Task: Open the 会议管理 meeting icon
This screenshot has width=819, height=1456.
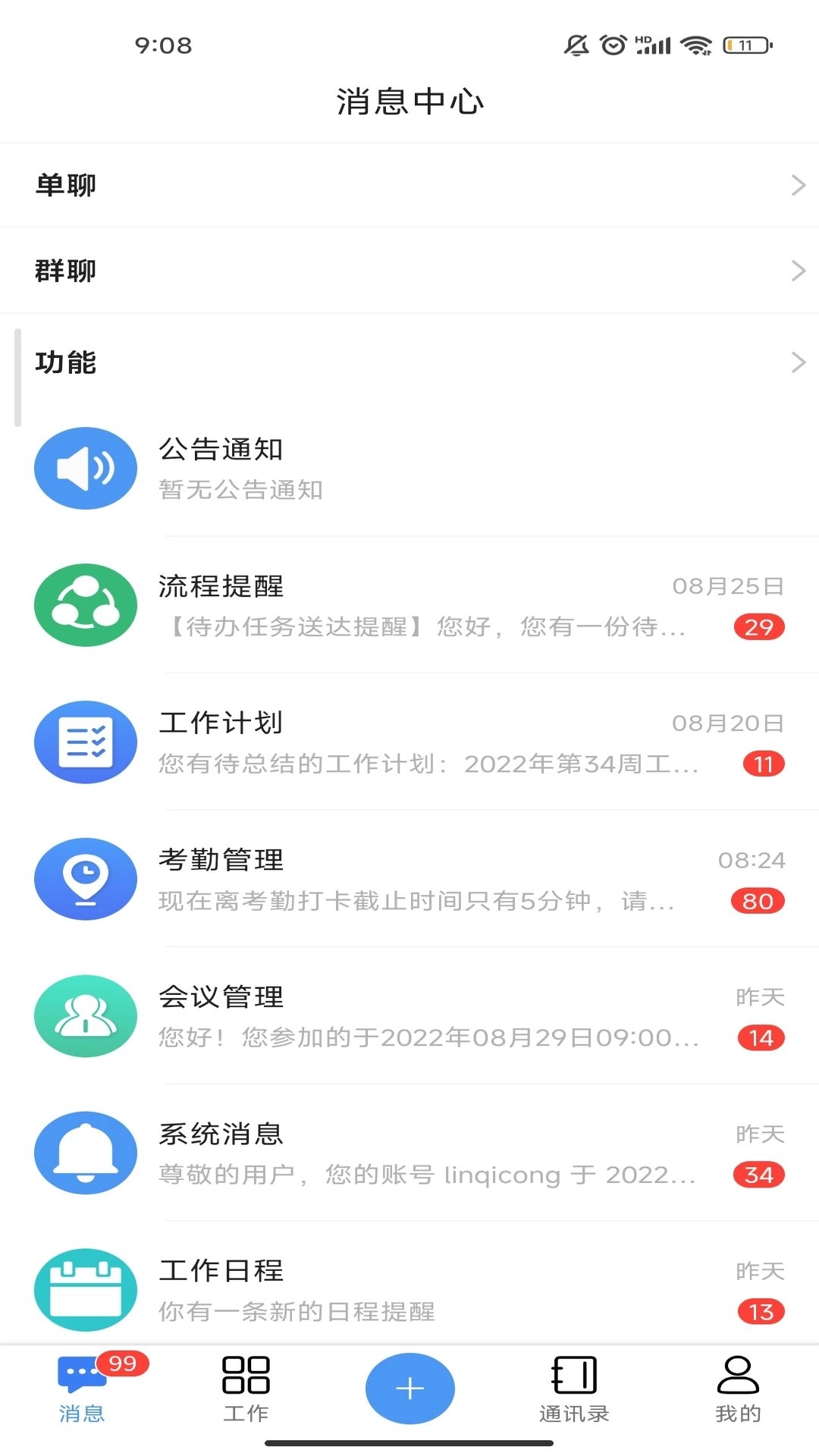Action: click(x=85, y=1016)
